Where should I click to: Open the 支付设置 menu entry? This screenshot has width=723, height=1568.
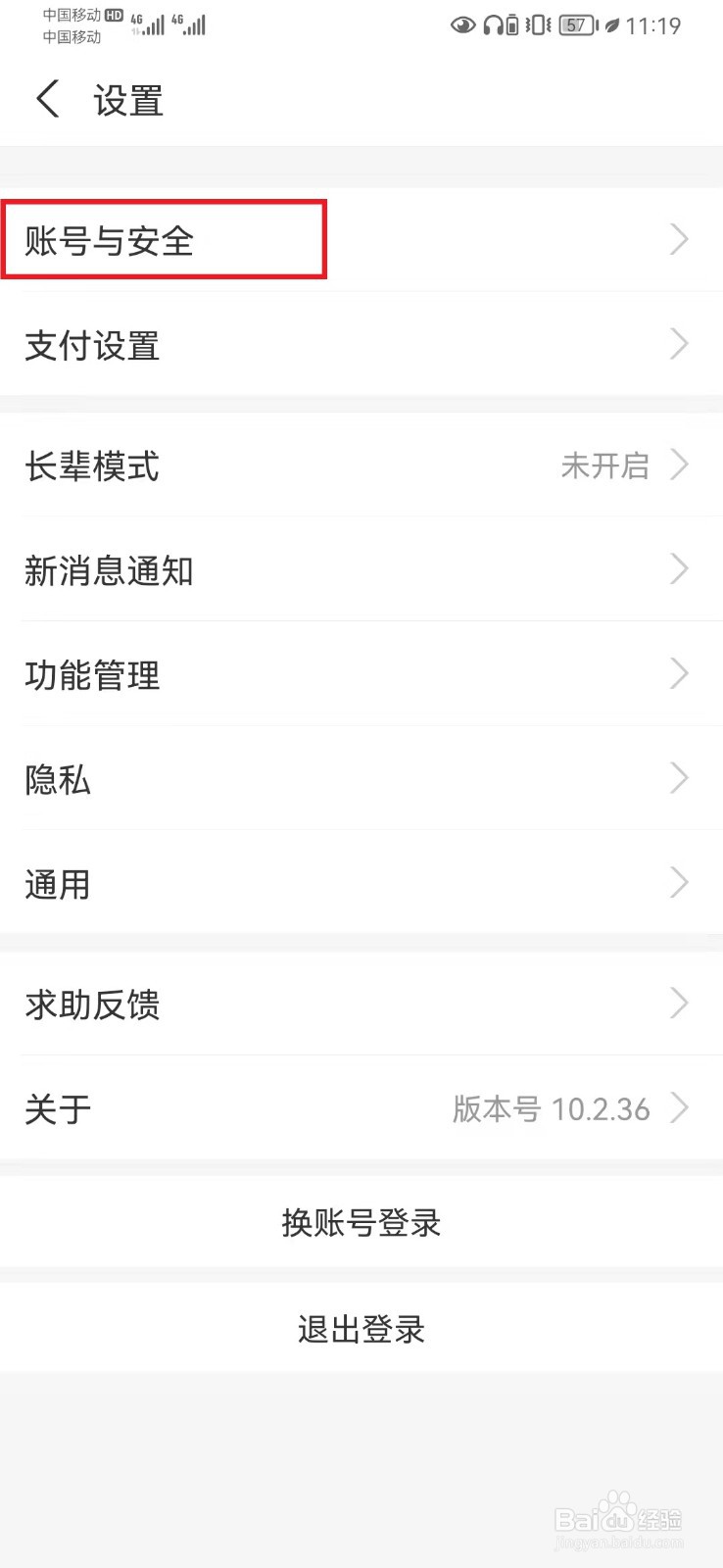[361, 345]
